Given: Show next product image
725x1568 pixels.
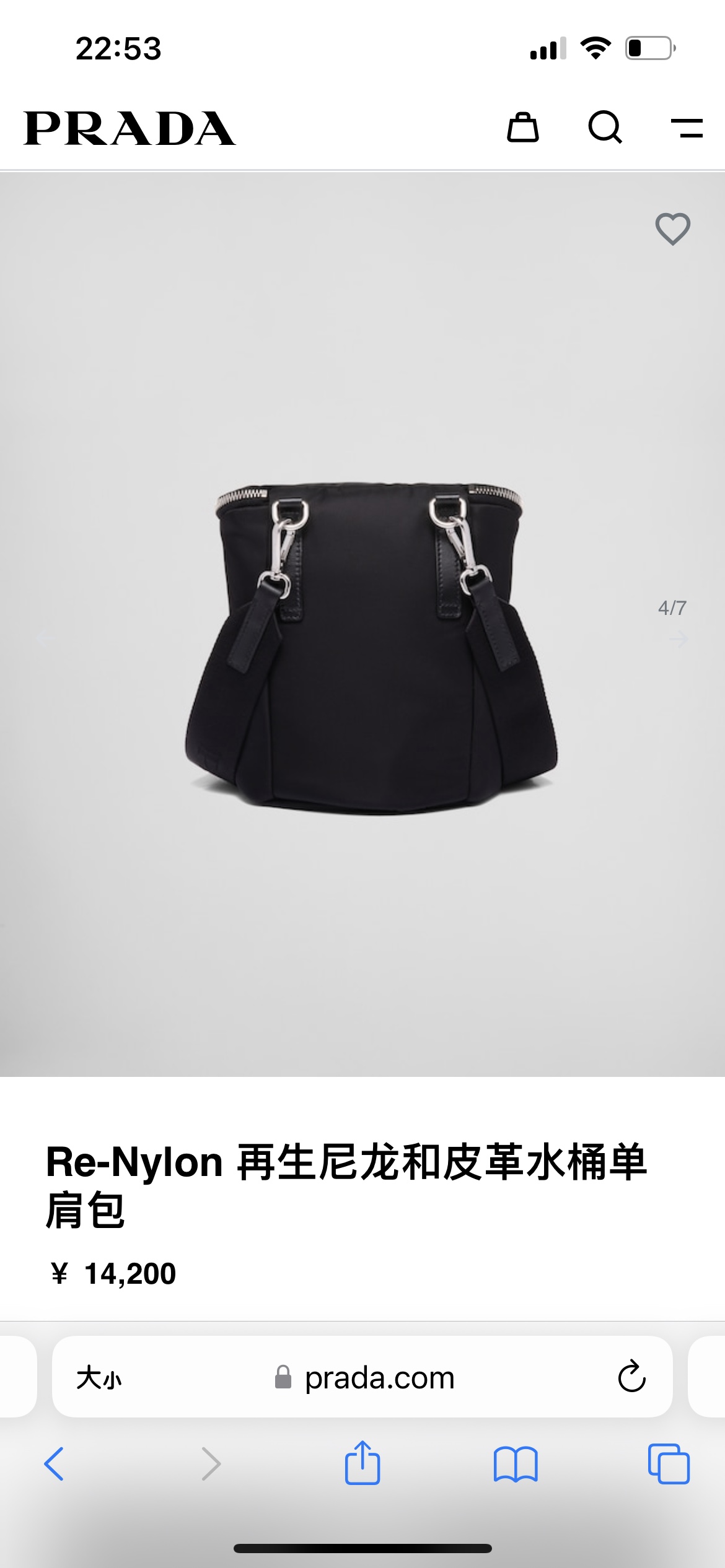Looking at the screenshot, I should 679,639.
